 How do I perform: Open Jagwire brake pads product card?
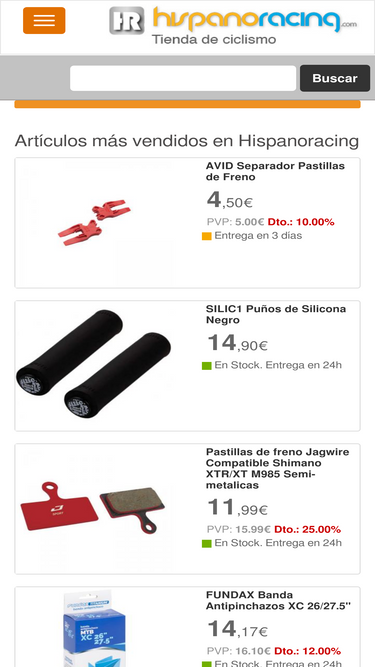pos(188,509)
